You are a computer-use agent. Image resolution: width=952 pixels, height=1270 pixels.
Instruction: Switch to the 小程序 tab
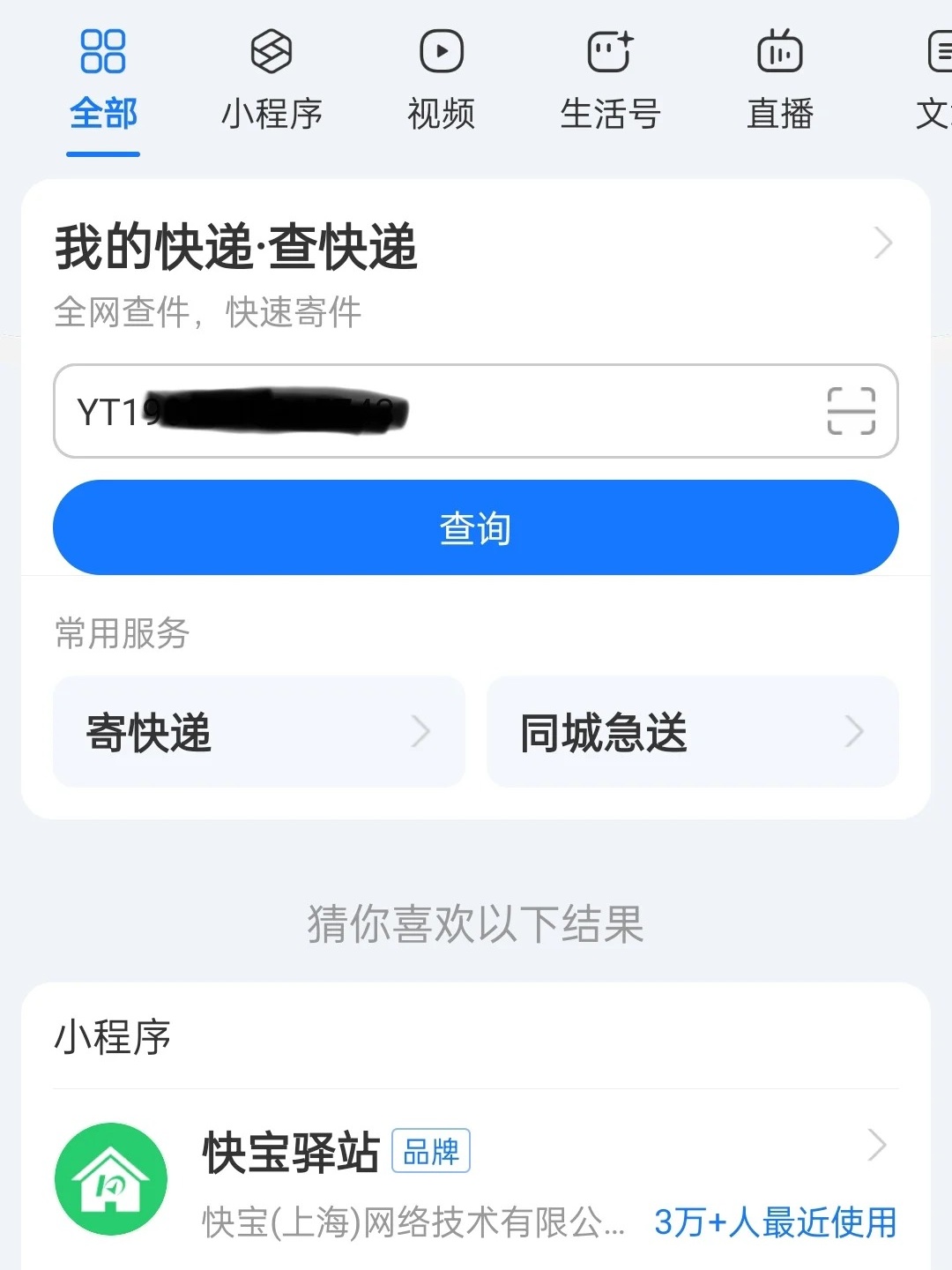[x=271, y=113]
